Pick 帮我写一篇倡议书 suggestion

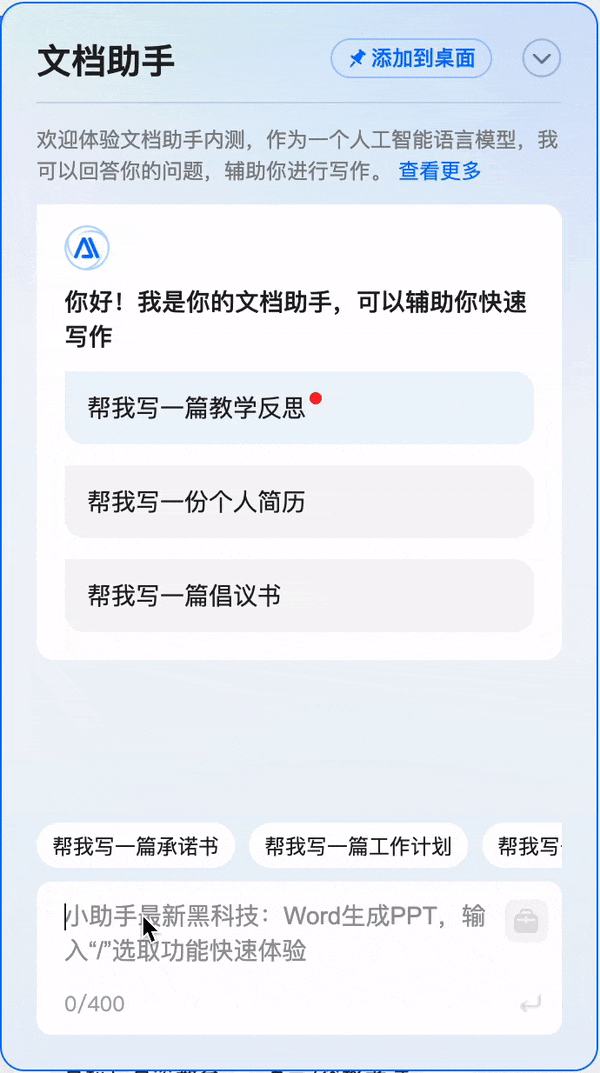(x=298, y=596)
